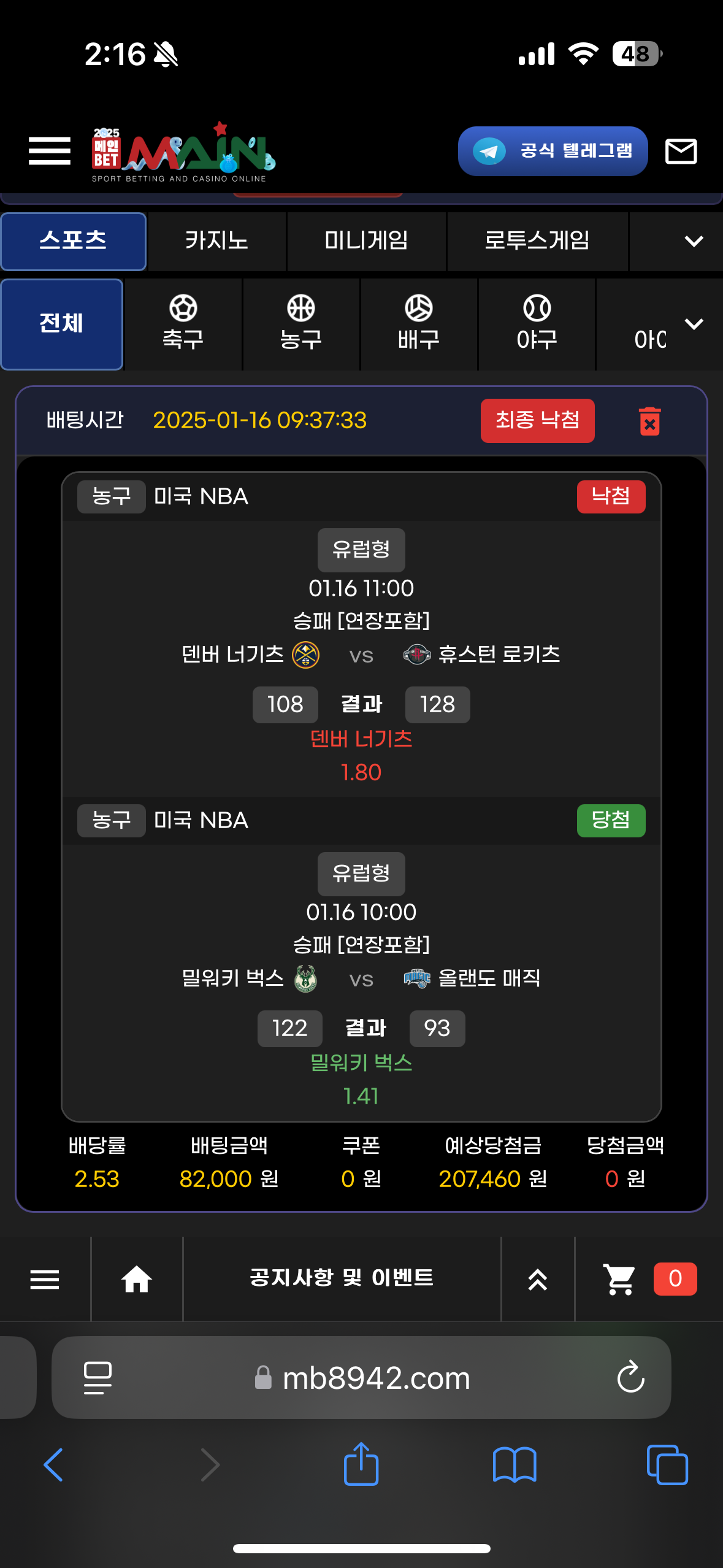The image size is (723, 1568).
Task: Filter bets by 농구
Action: click(x=301, y=324)
